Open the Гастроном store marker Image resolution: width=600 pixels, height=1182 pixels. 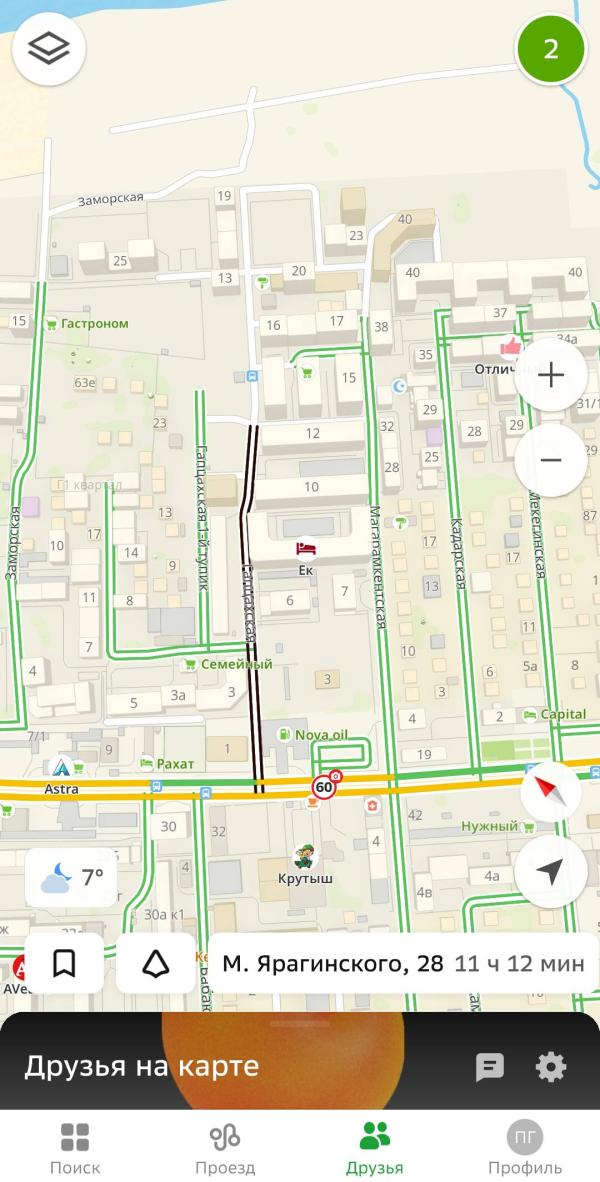(50, 323)
